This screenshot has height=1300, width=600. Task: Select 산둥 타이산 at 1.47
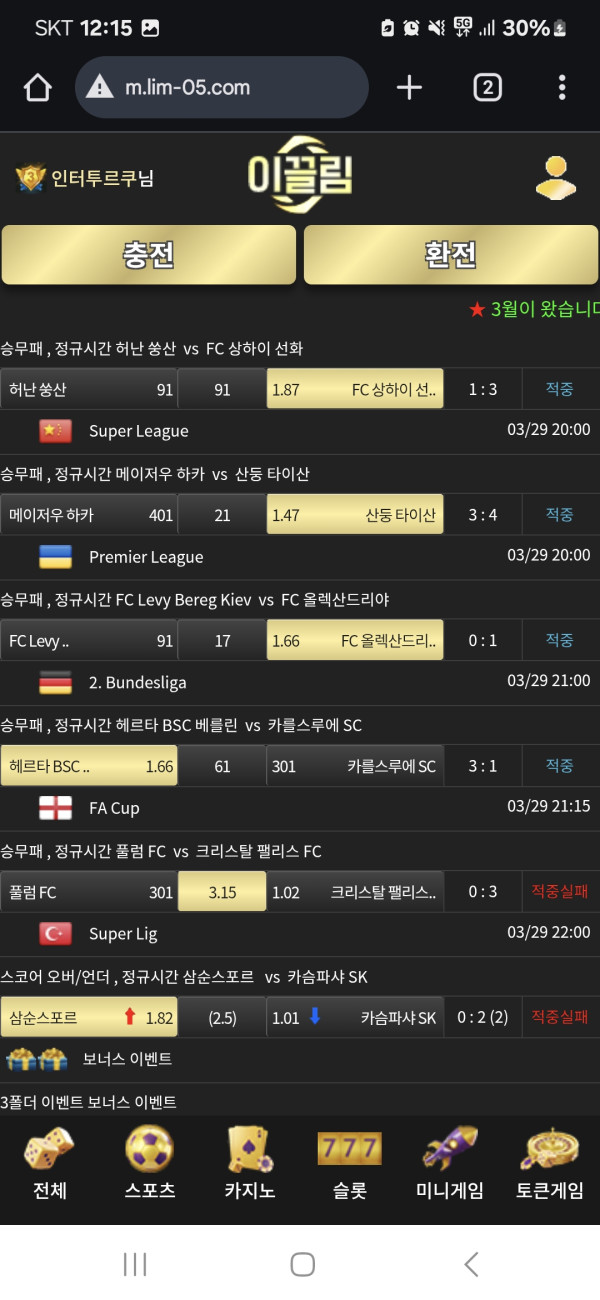(x=355, y=515)
